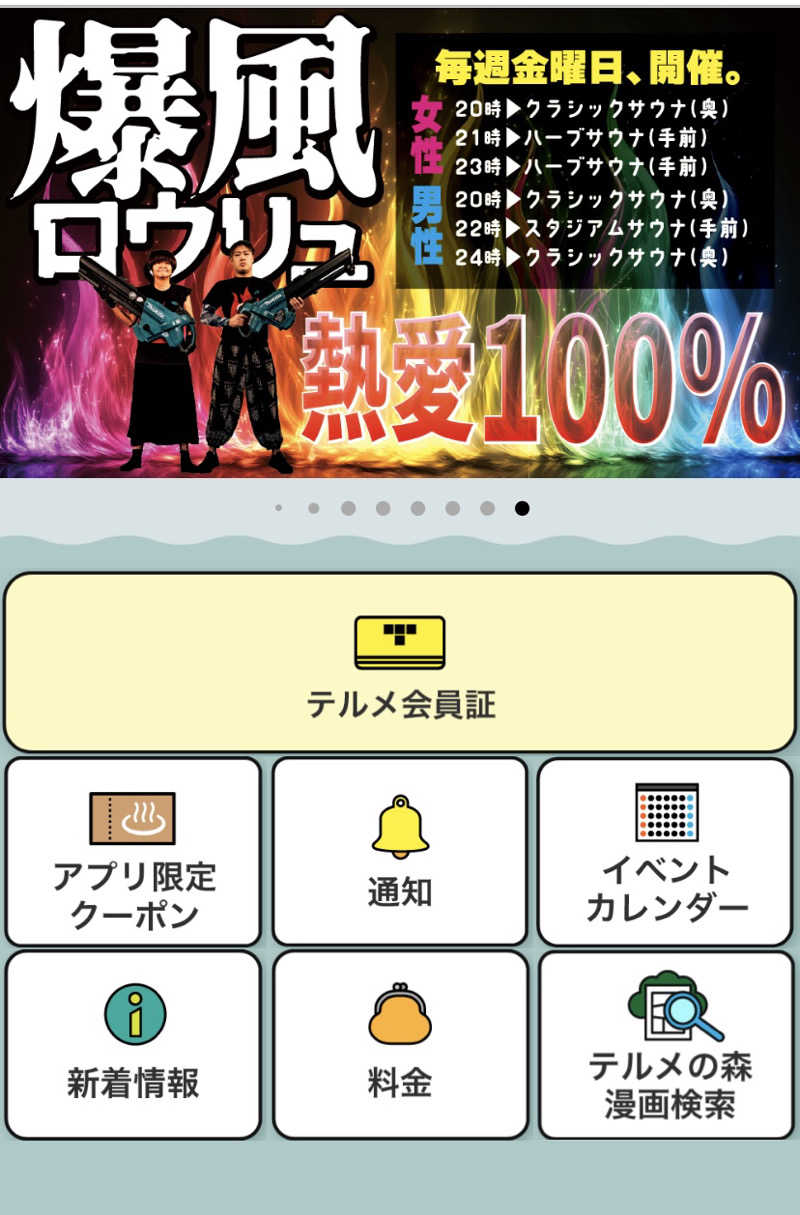800x1215 pixels.
Task: View 新着情報 latest news
Action: click(133, 1044)
